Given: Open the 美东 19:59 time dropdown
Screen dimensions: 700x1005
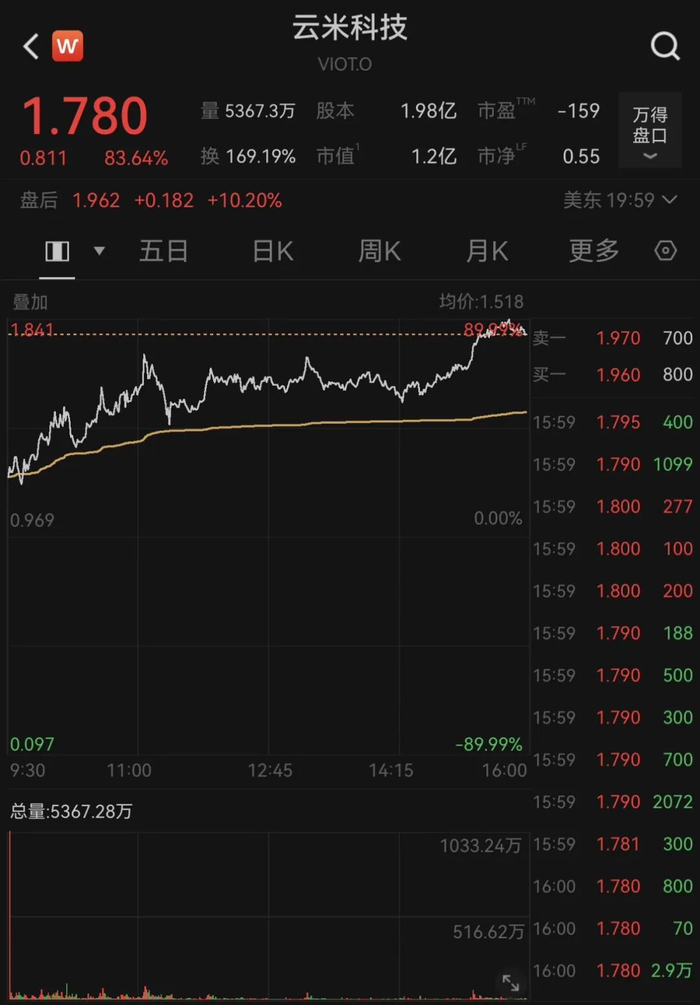Looking at the screenshot, I should pos(620,201).
